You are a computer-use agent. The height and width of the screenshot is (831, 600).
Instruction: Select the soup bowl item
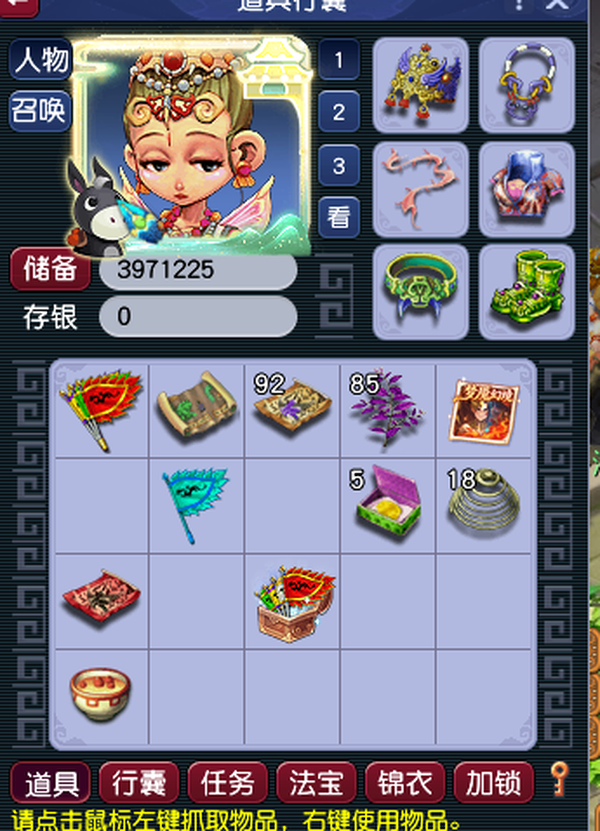click(100, 695)
